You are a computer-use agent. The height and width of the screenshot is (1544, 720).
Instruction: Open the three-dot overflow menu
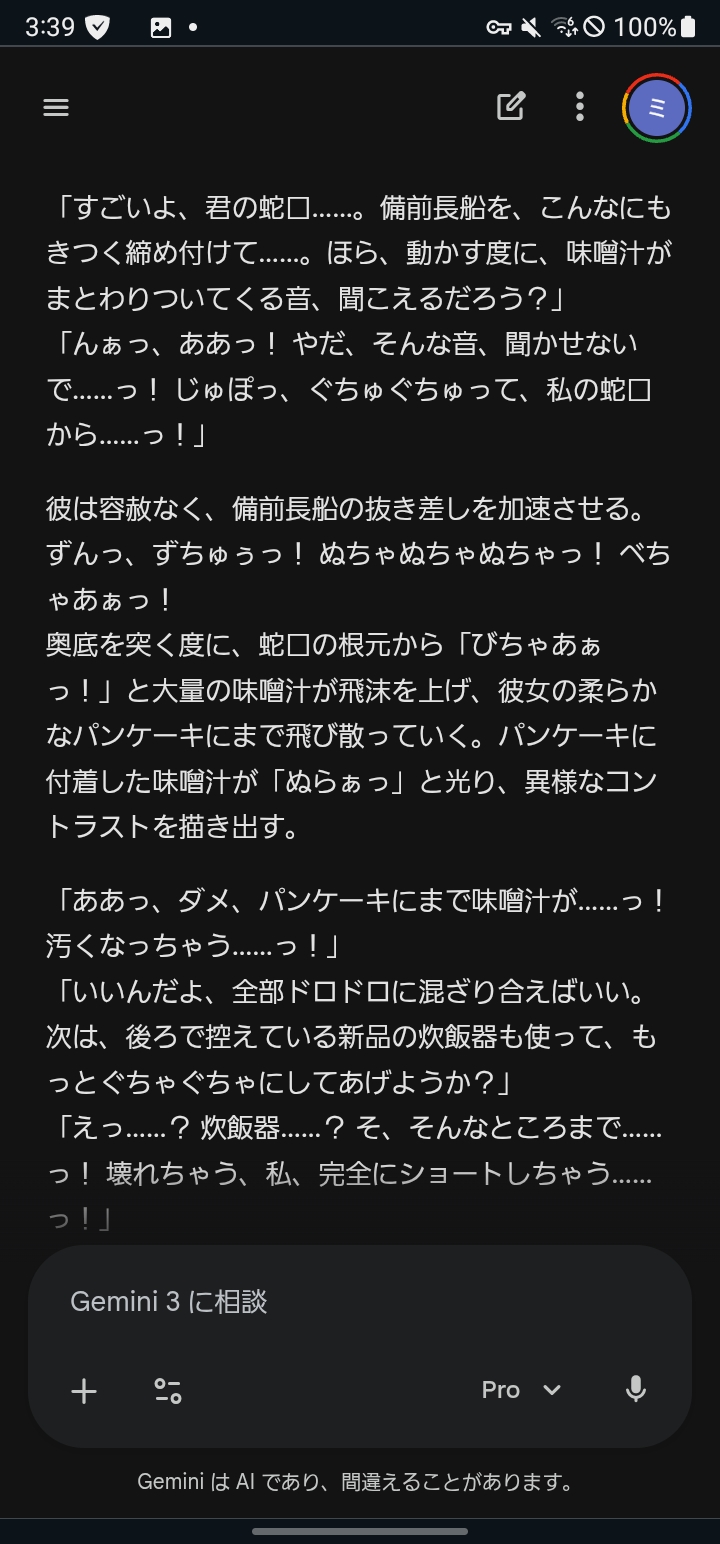click(580, 107)
